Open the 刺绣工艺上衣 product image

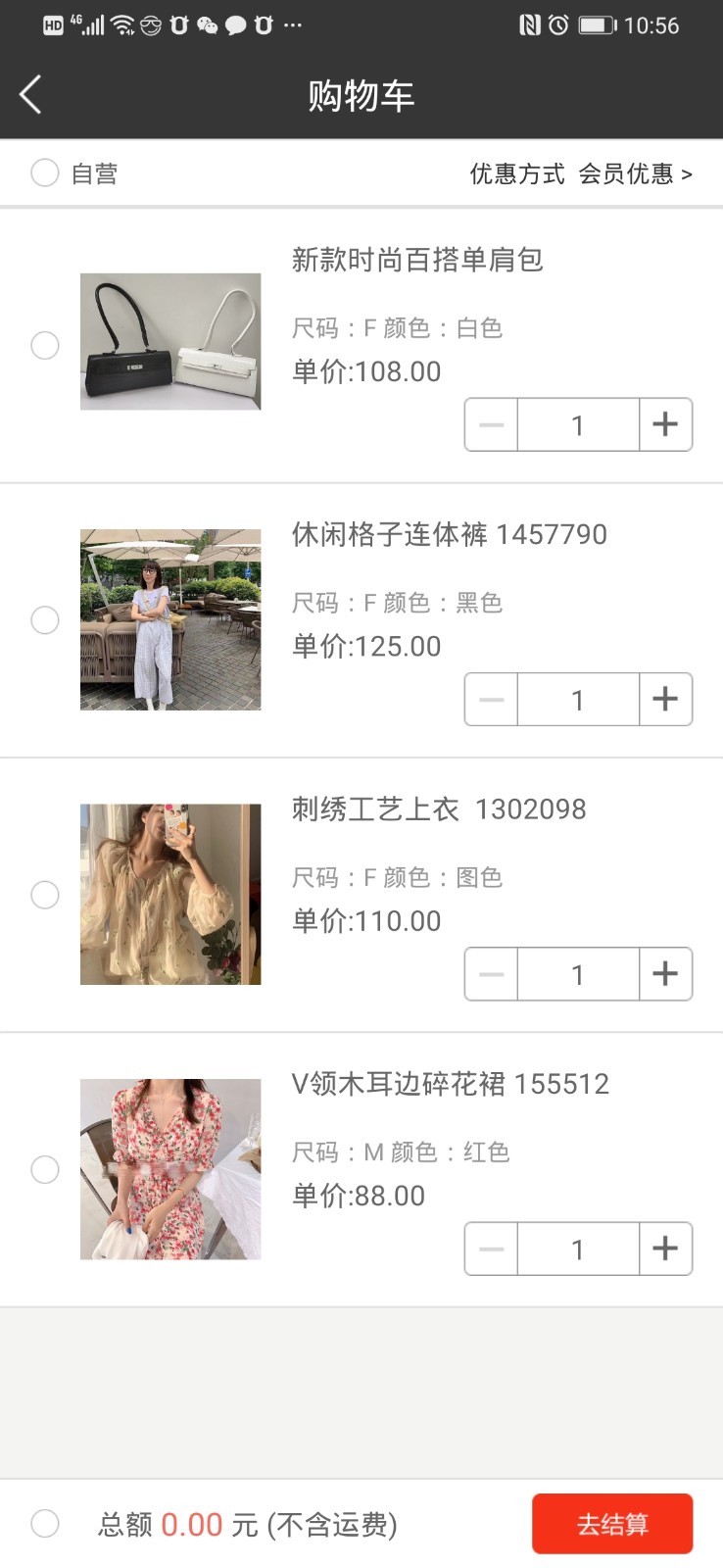pyautogui.click(x=170, y=894)
